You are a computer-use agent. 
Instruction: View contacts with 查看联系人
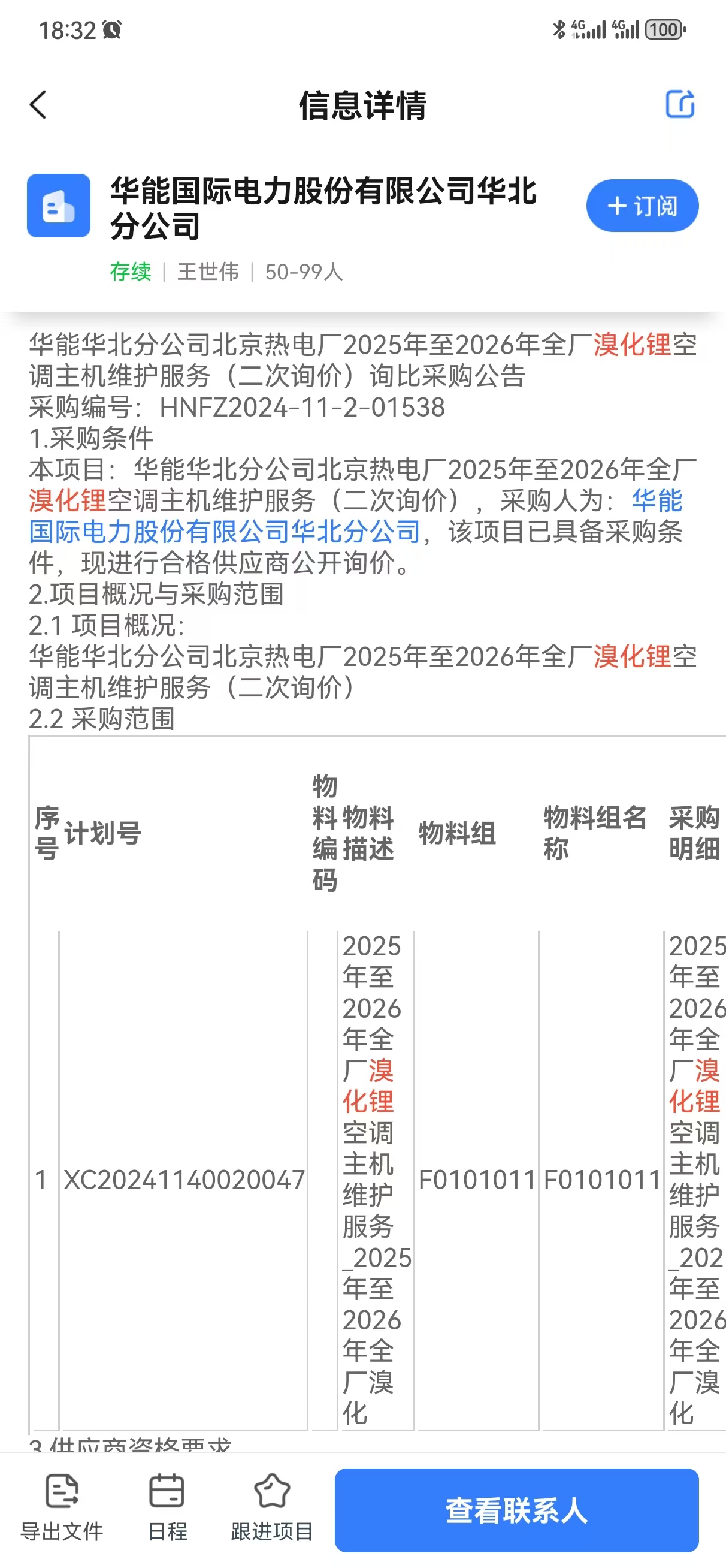[x=516, y=1510]
